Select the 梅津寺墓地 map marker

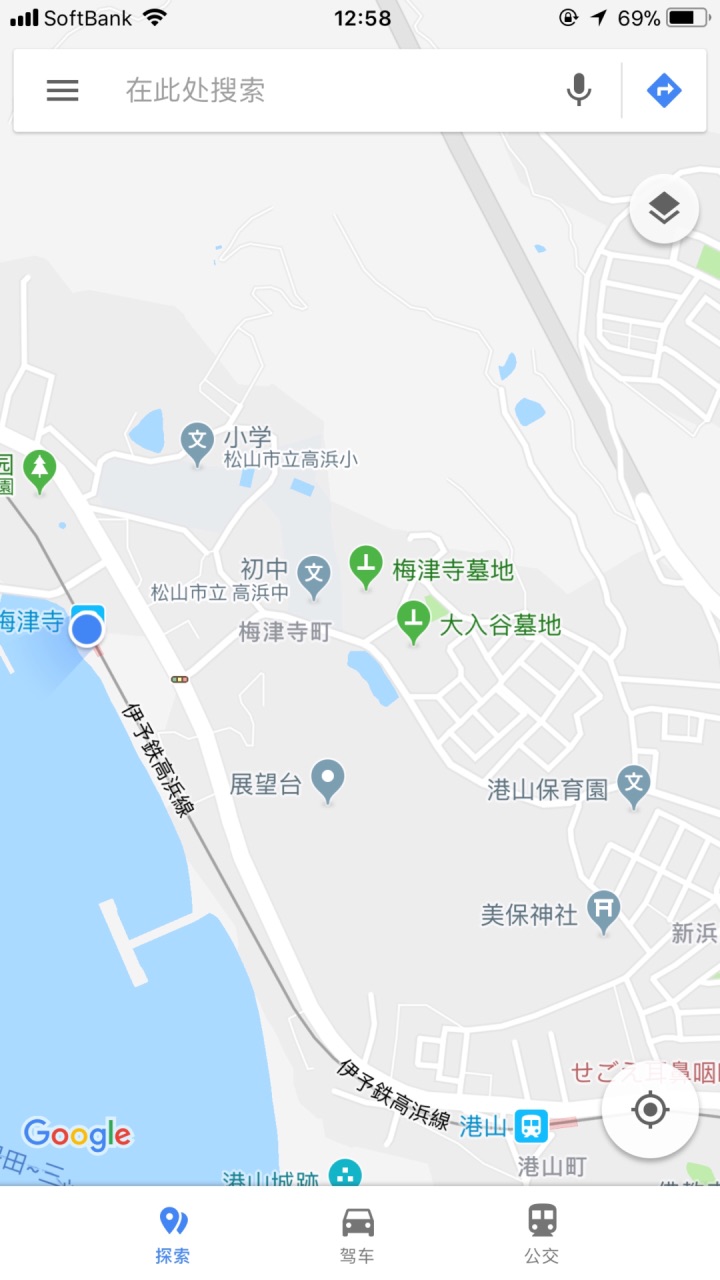point(366,567)
